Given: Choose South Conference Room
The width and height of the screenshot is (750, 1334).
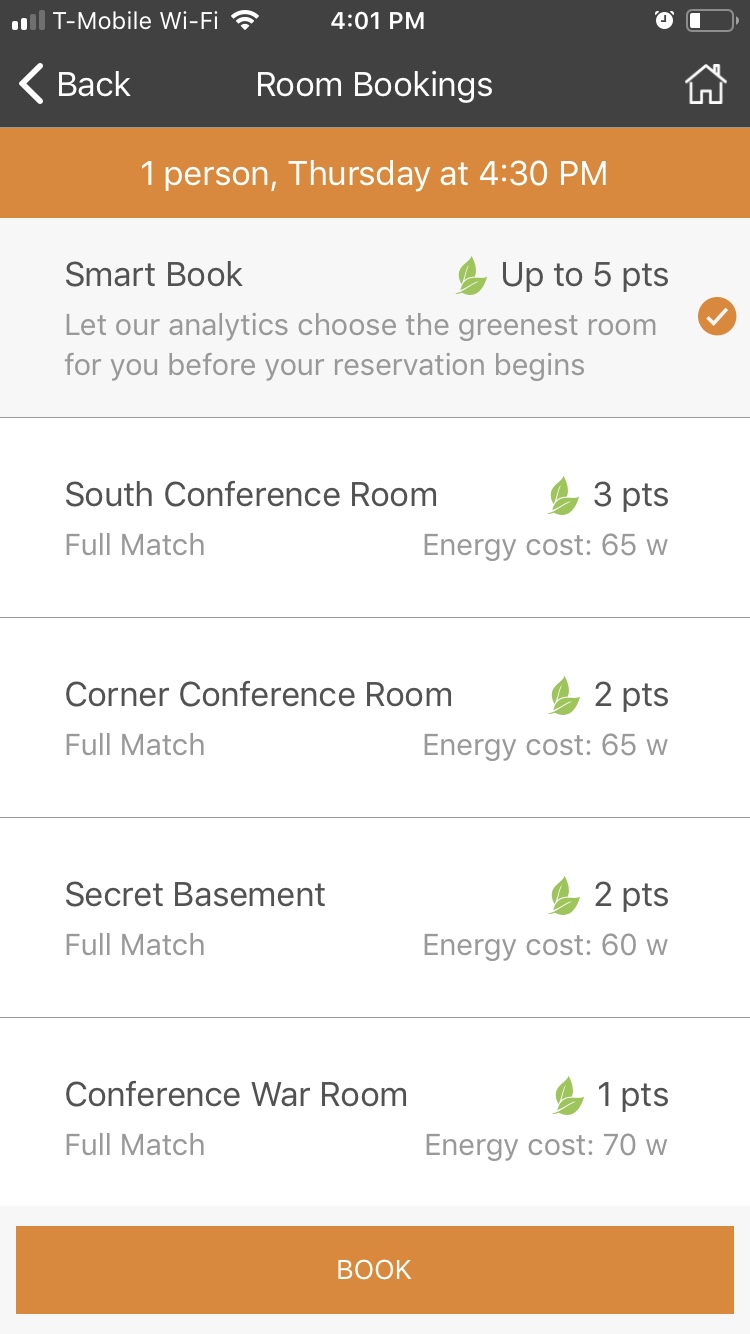Looking at the screenshot, I should 374,518.
